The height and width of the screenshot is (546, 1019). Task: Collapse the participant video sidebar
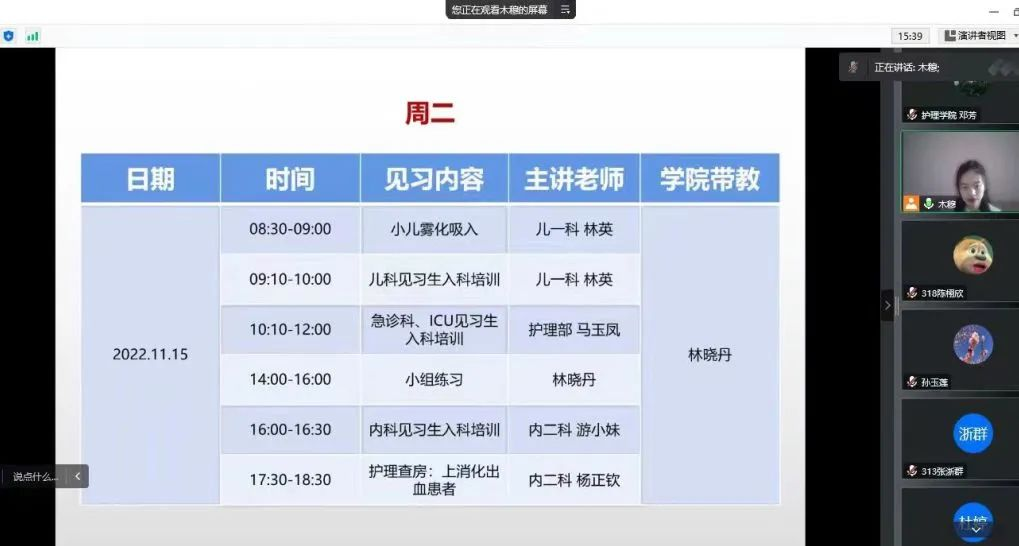point(887,306)
